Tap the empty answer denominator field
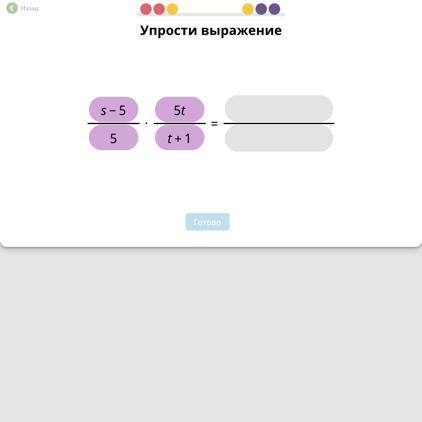Image resolution: width=422 pixels, height=422 pixels. 279,139
